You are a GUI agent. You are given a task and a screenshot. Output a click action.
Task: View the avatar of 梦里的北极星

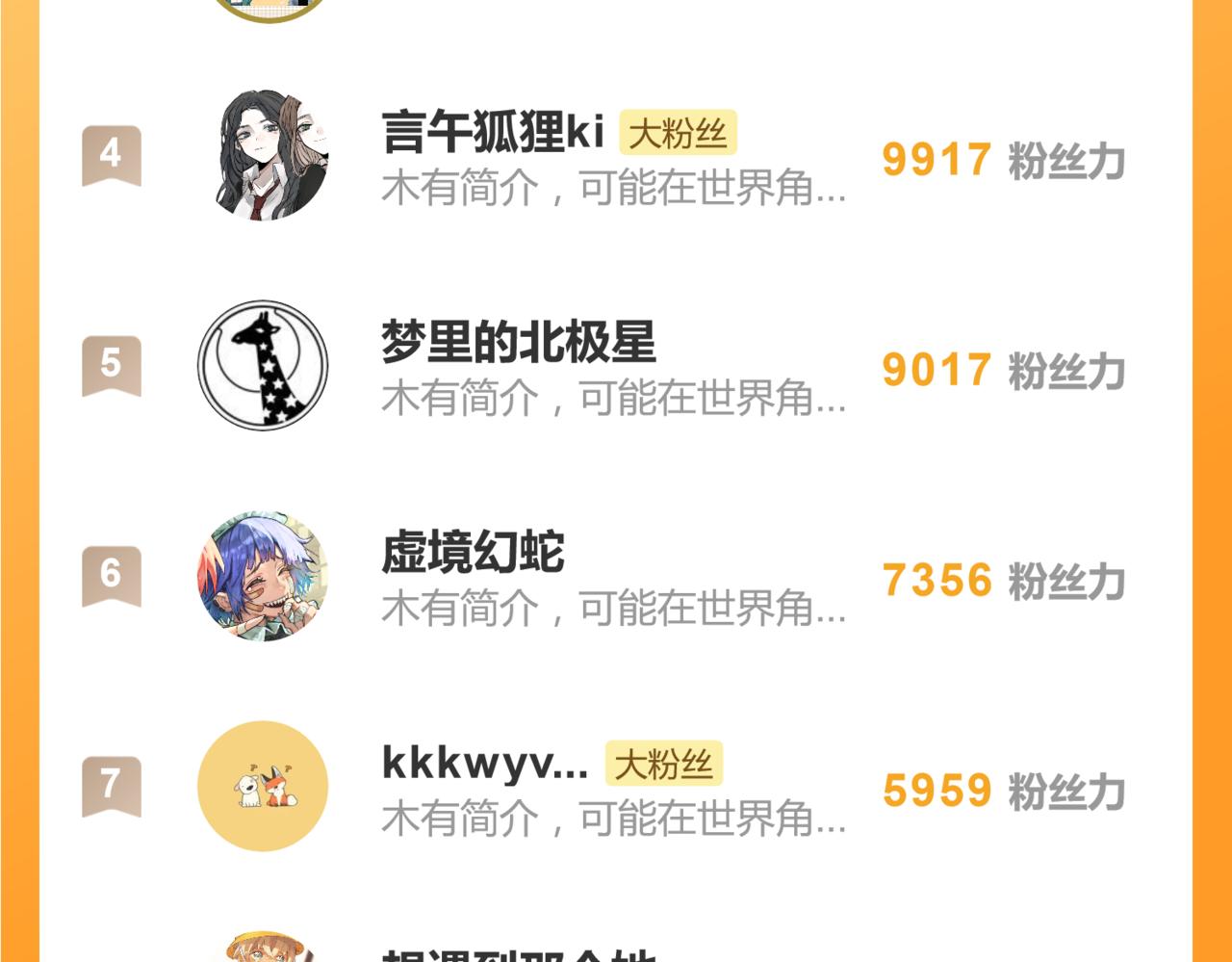(x=263, y=365)
